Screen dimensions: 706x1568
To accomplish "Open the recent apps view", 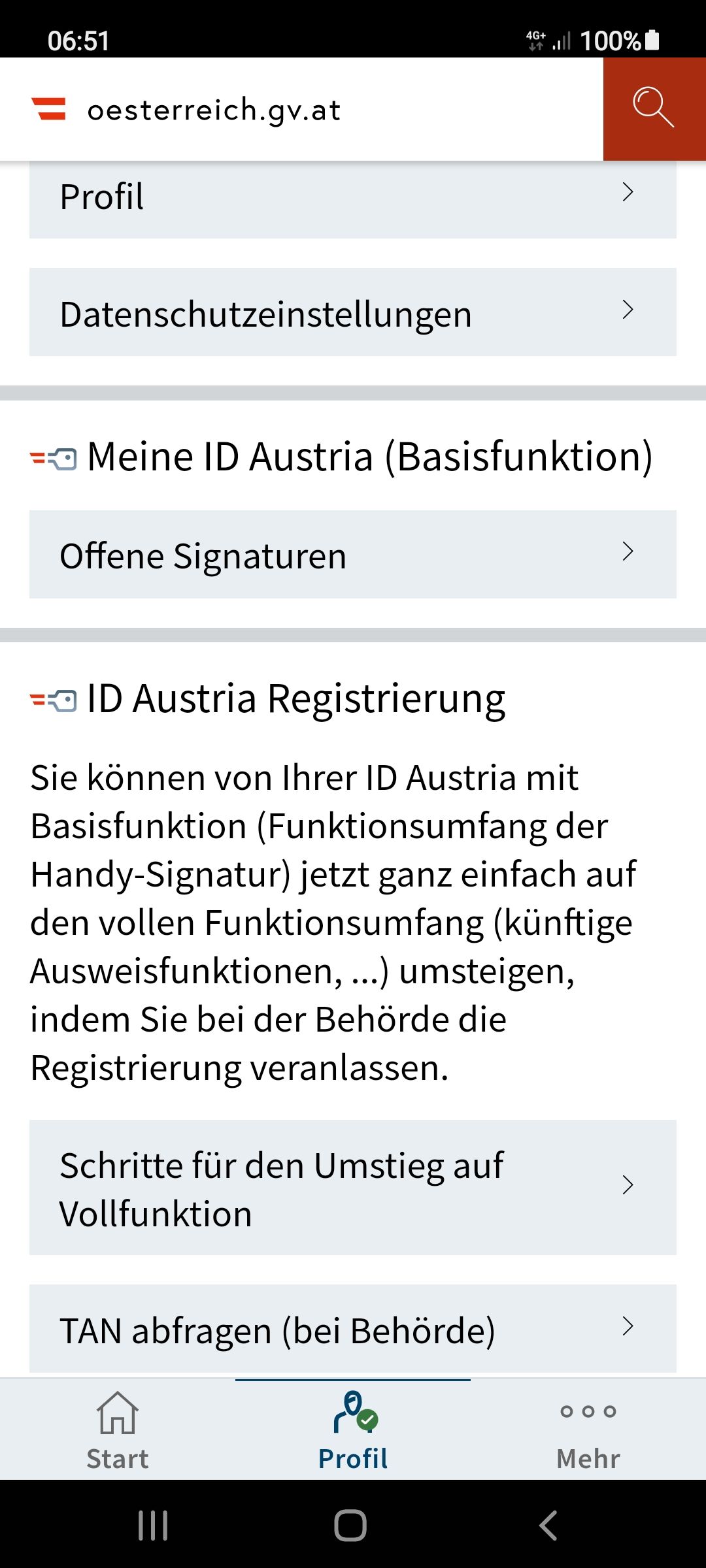I will click(x=153, y=1526).
